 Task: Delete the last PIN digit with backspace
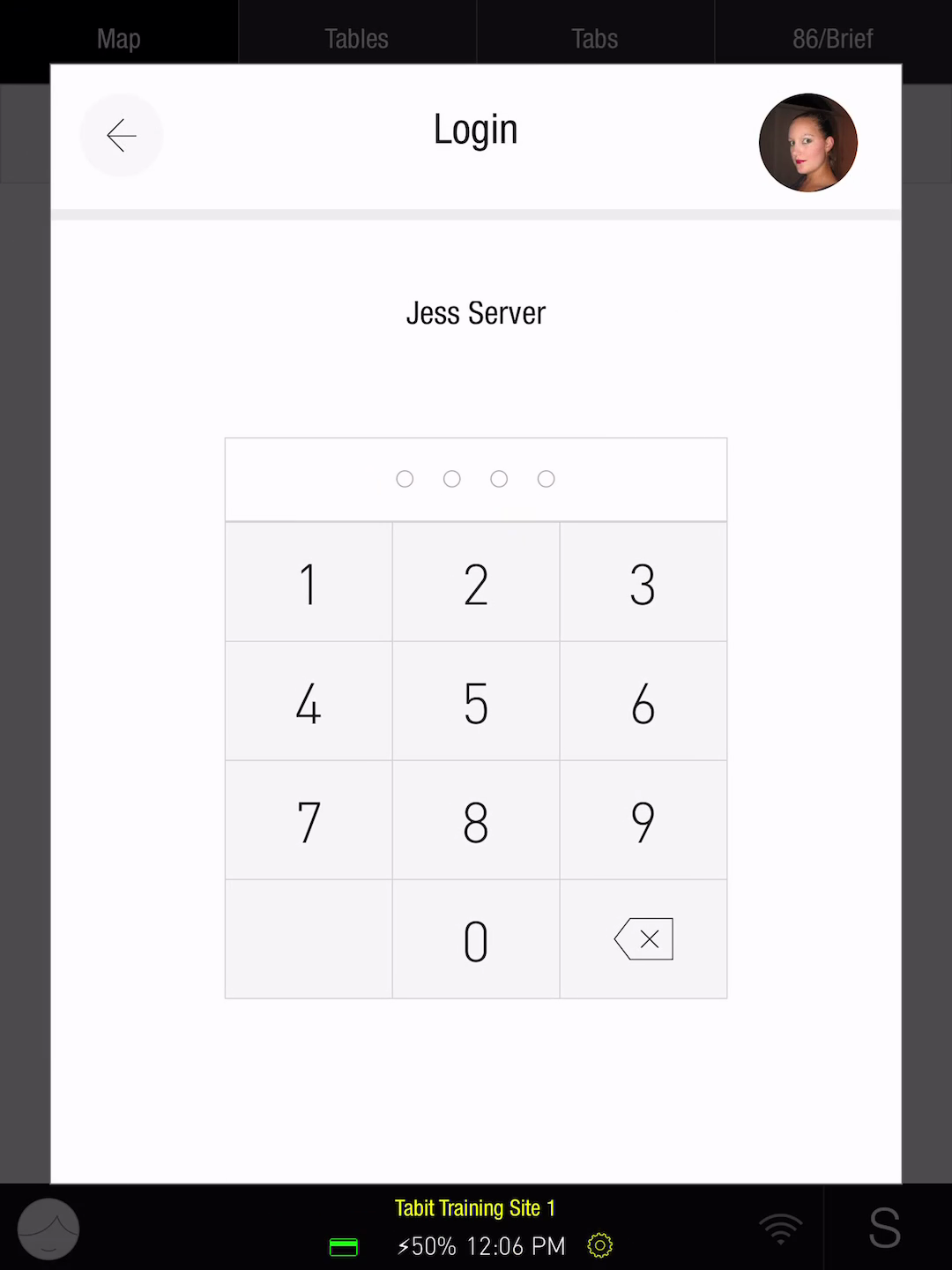click(643, 939)
